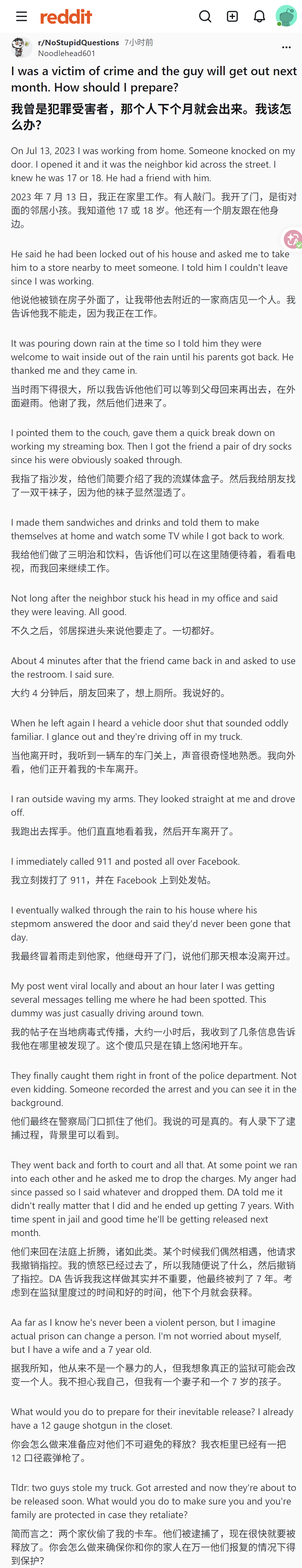Viewport: 302px width, 1568px height.
Task: Open the search icon
Action: click(205, 16)
